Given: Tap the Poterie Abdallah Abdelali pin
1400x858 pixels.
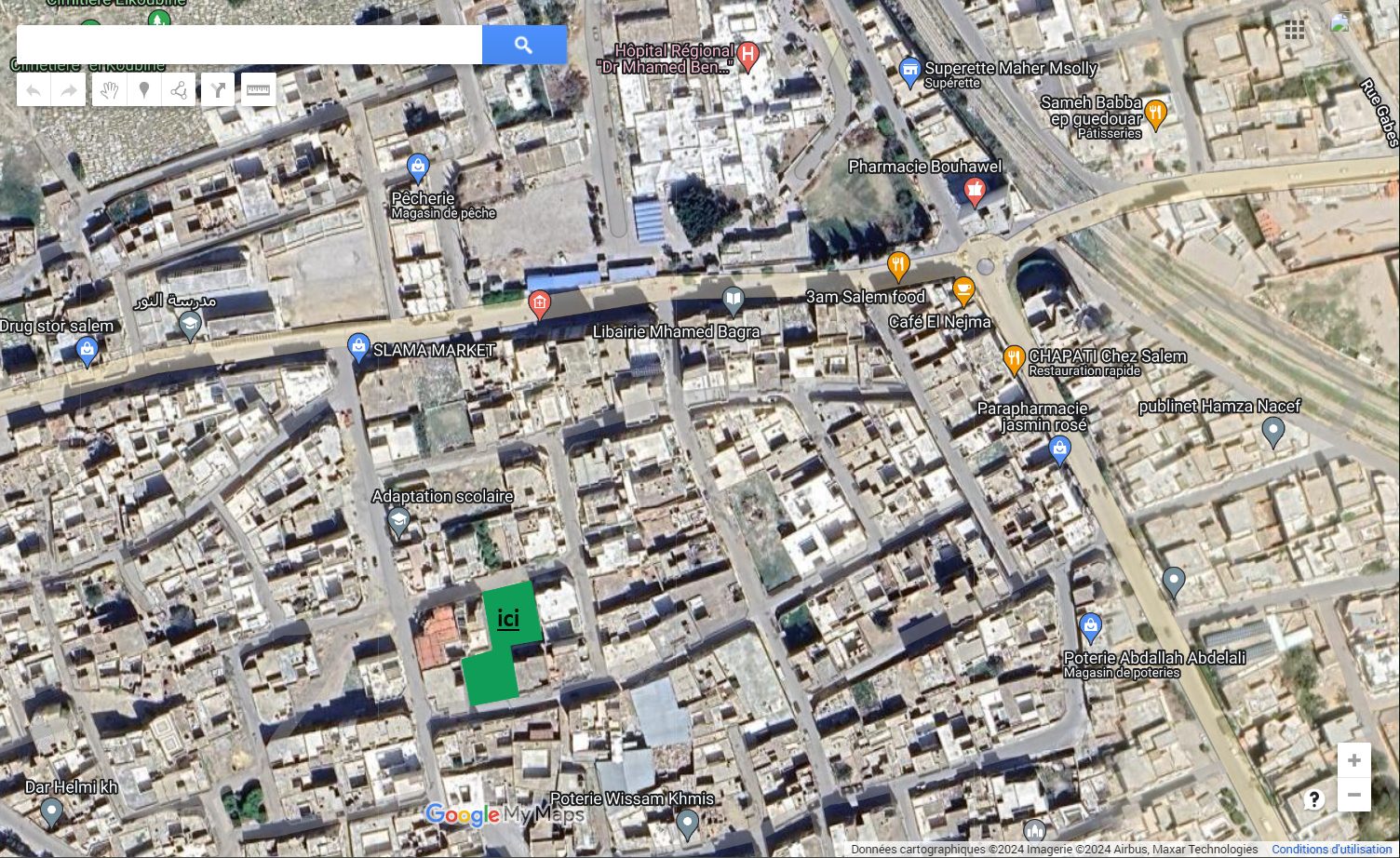Looking at the screenshot, I should click(1090, 628).
